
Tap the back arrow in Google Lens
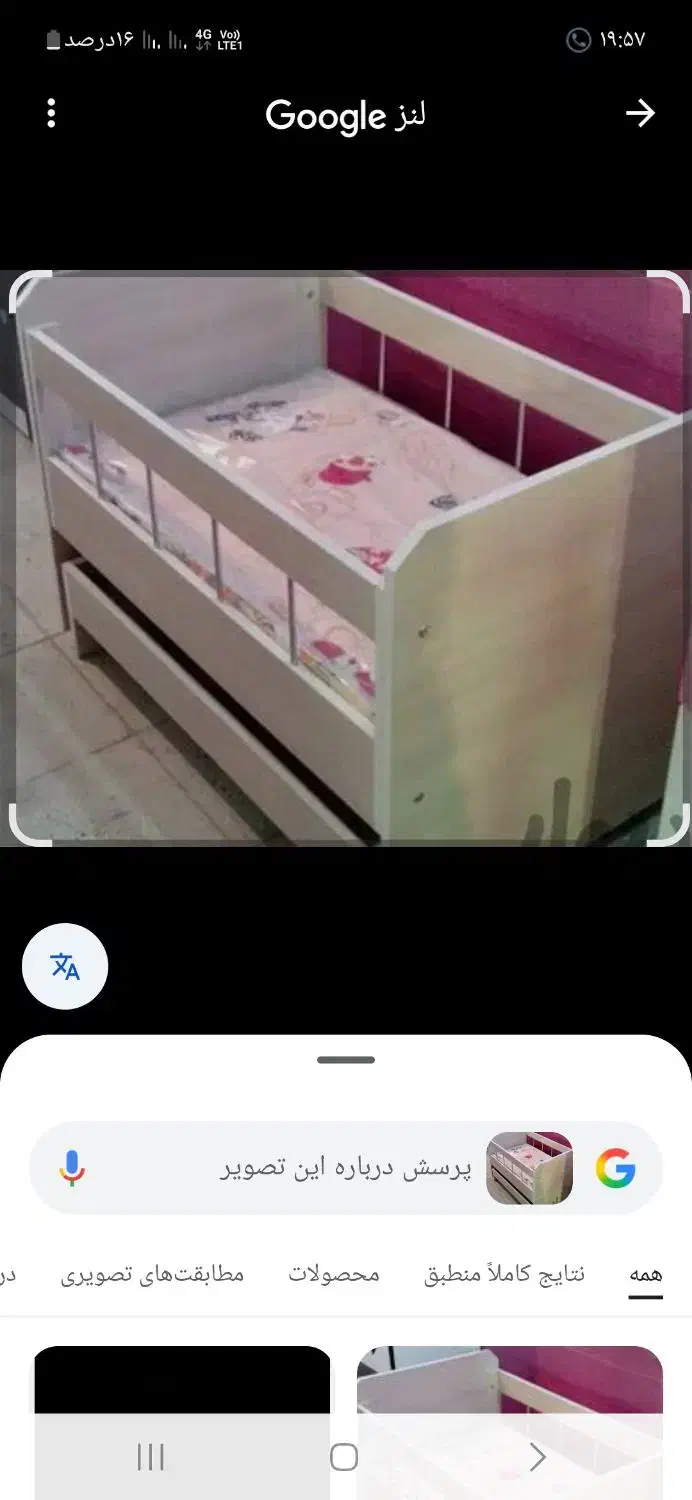pos(640,114)
